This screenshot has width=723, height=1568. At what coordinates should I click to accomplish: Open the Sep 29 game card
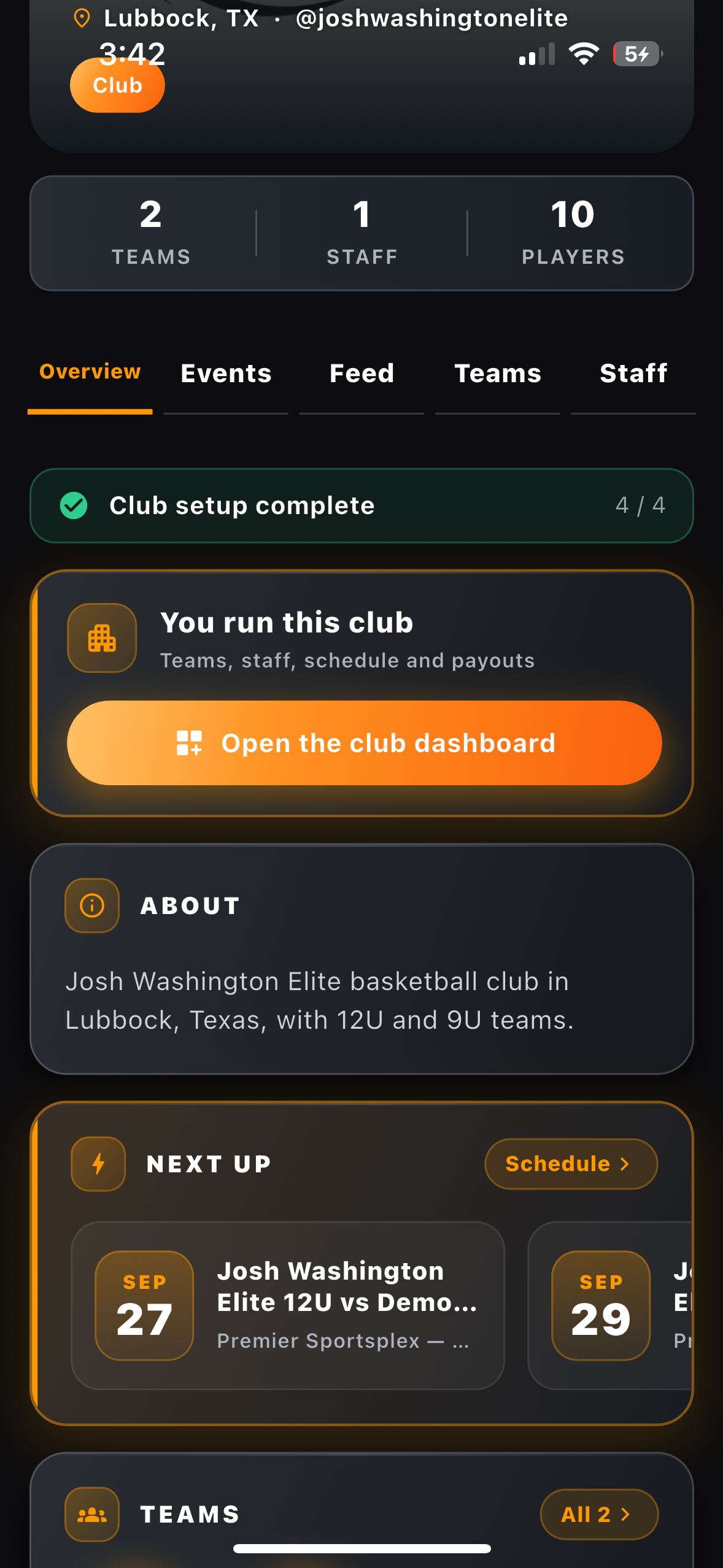point(610,1305)
